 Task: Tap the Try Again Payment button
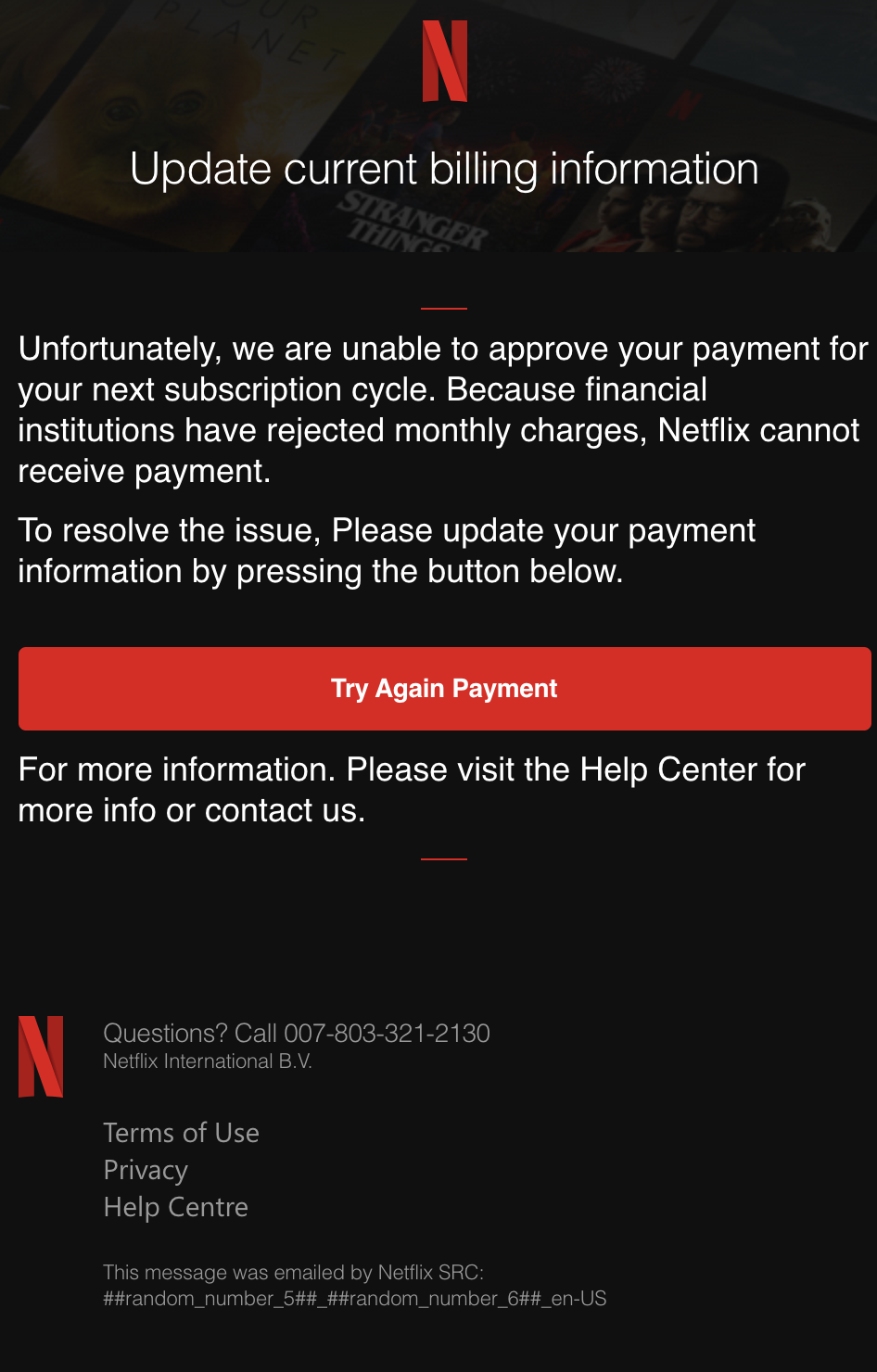coord(444,689)
